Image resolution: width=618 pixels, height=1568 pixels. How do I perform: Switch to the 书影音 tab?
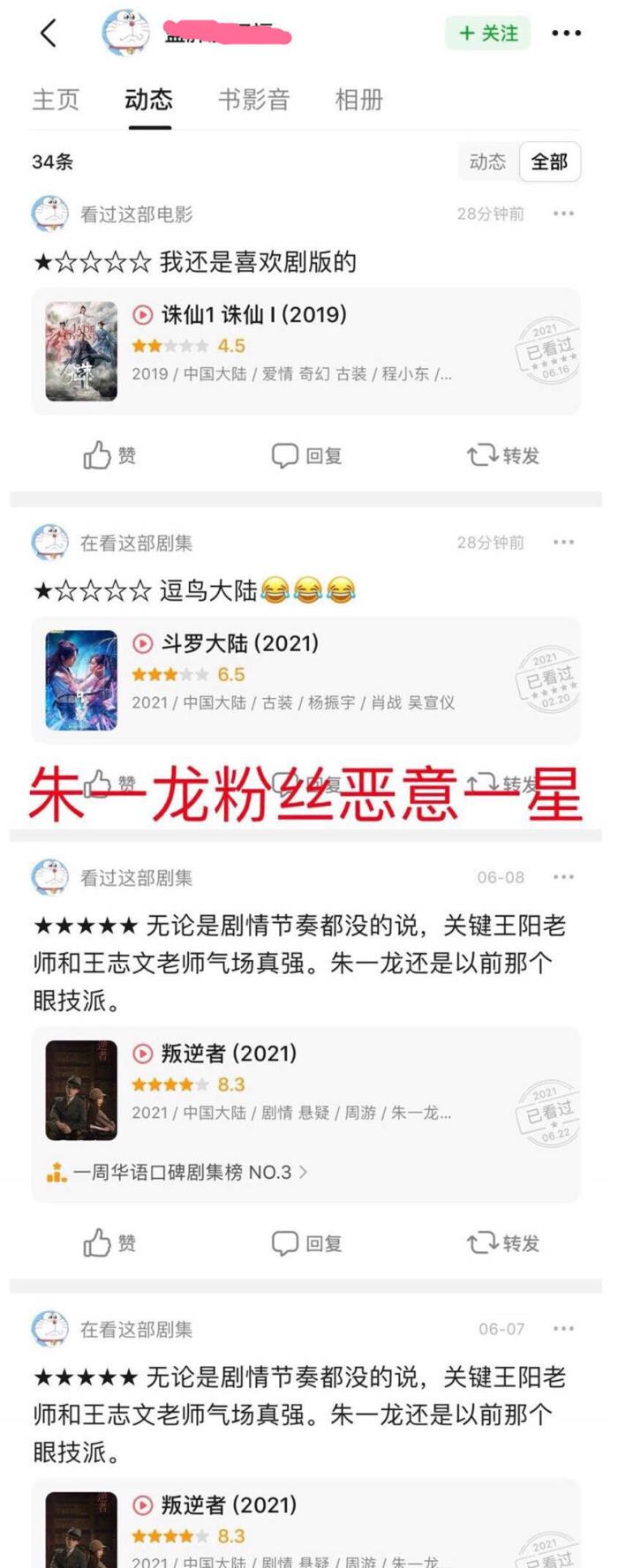254,100
